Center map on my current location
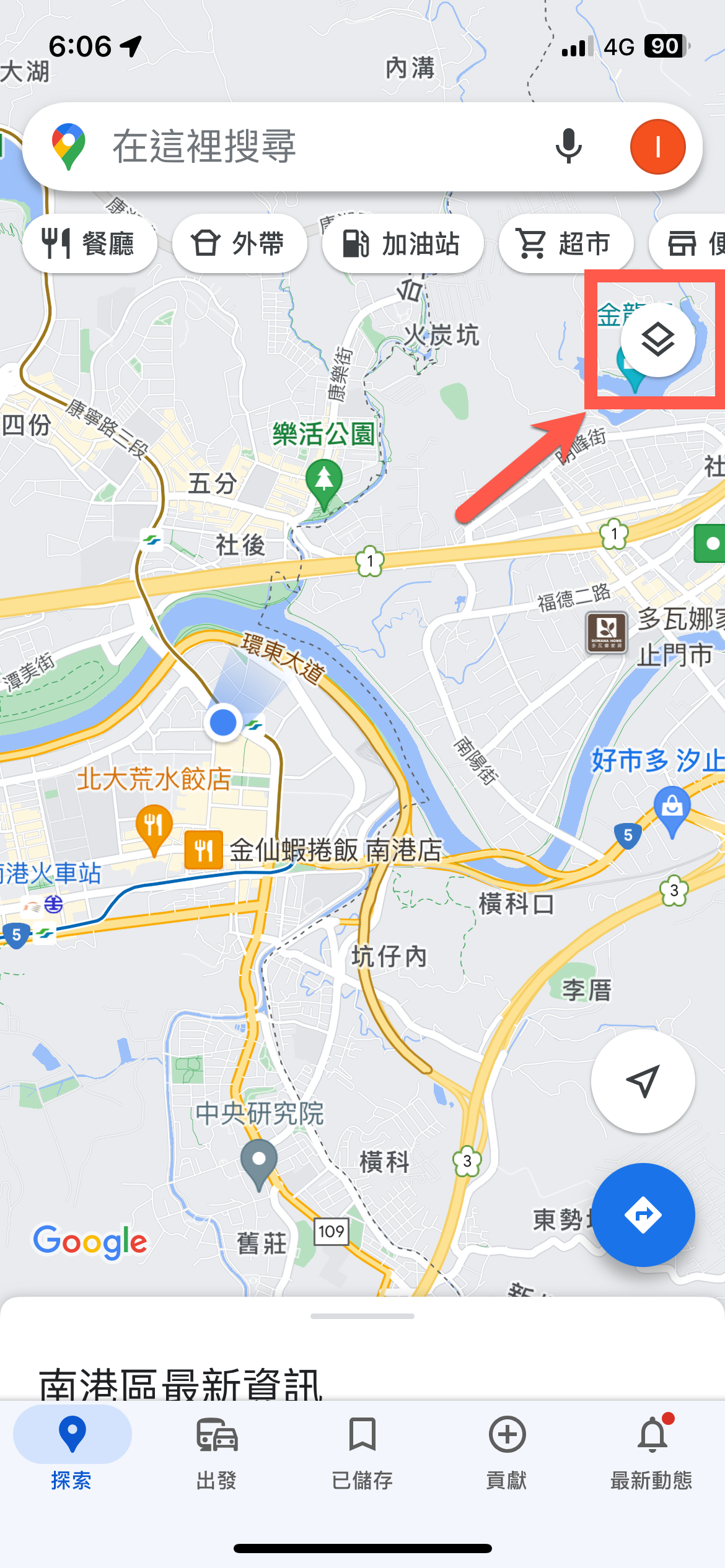The height and width of the screenshot is (1568, 725). coord(643,1081)
